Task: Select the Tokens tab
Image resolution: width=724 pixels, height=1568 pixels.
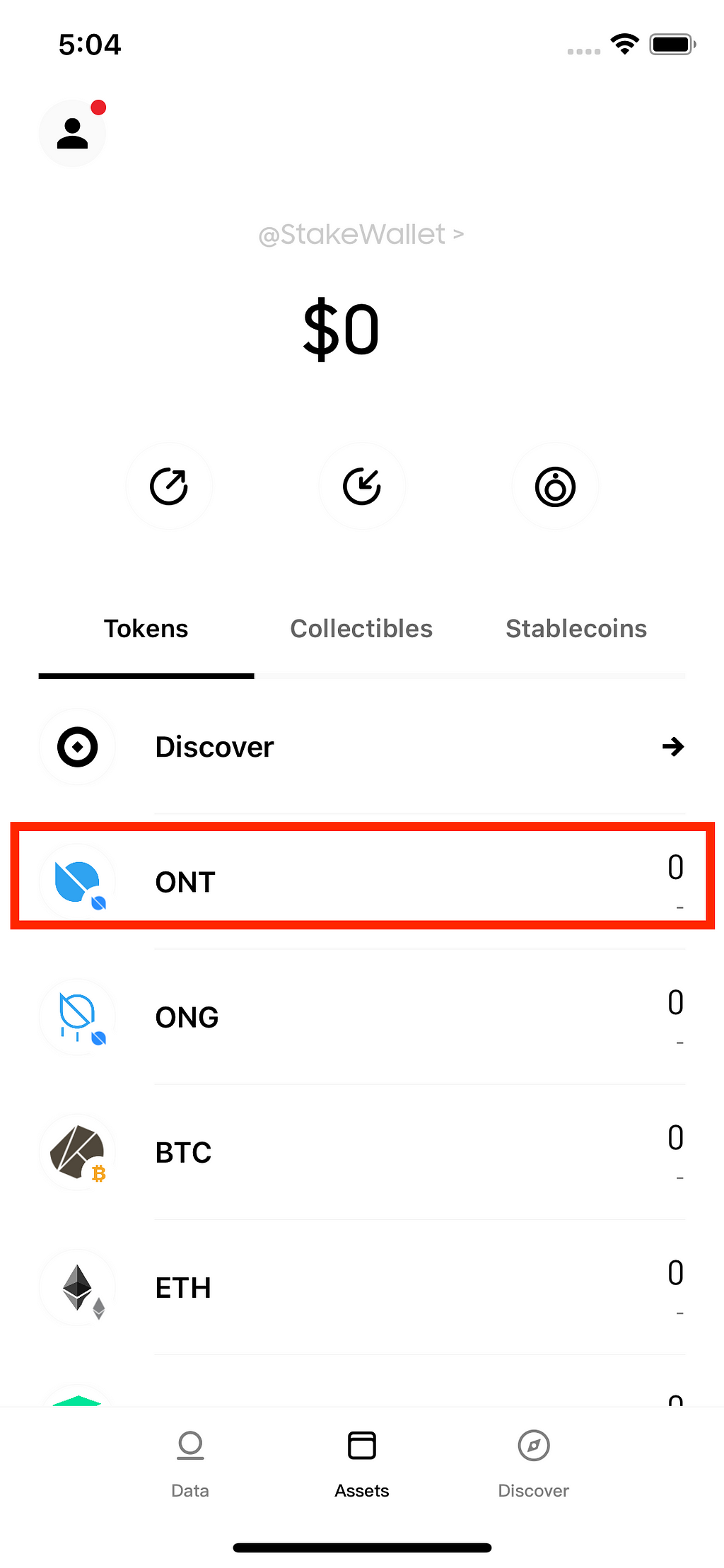Action: coord(146,629)
